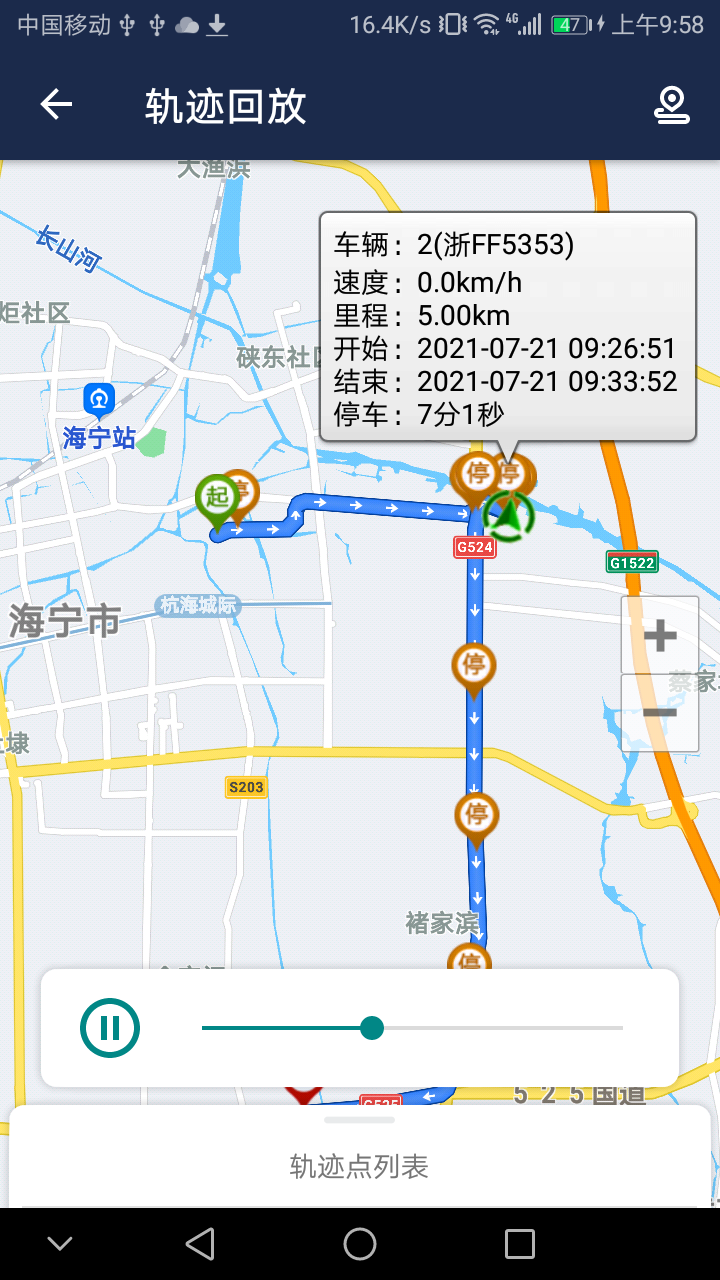This screenshot has height=1280, width=720.
Task: Zoom out using the map minus button
Action: 659,712
